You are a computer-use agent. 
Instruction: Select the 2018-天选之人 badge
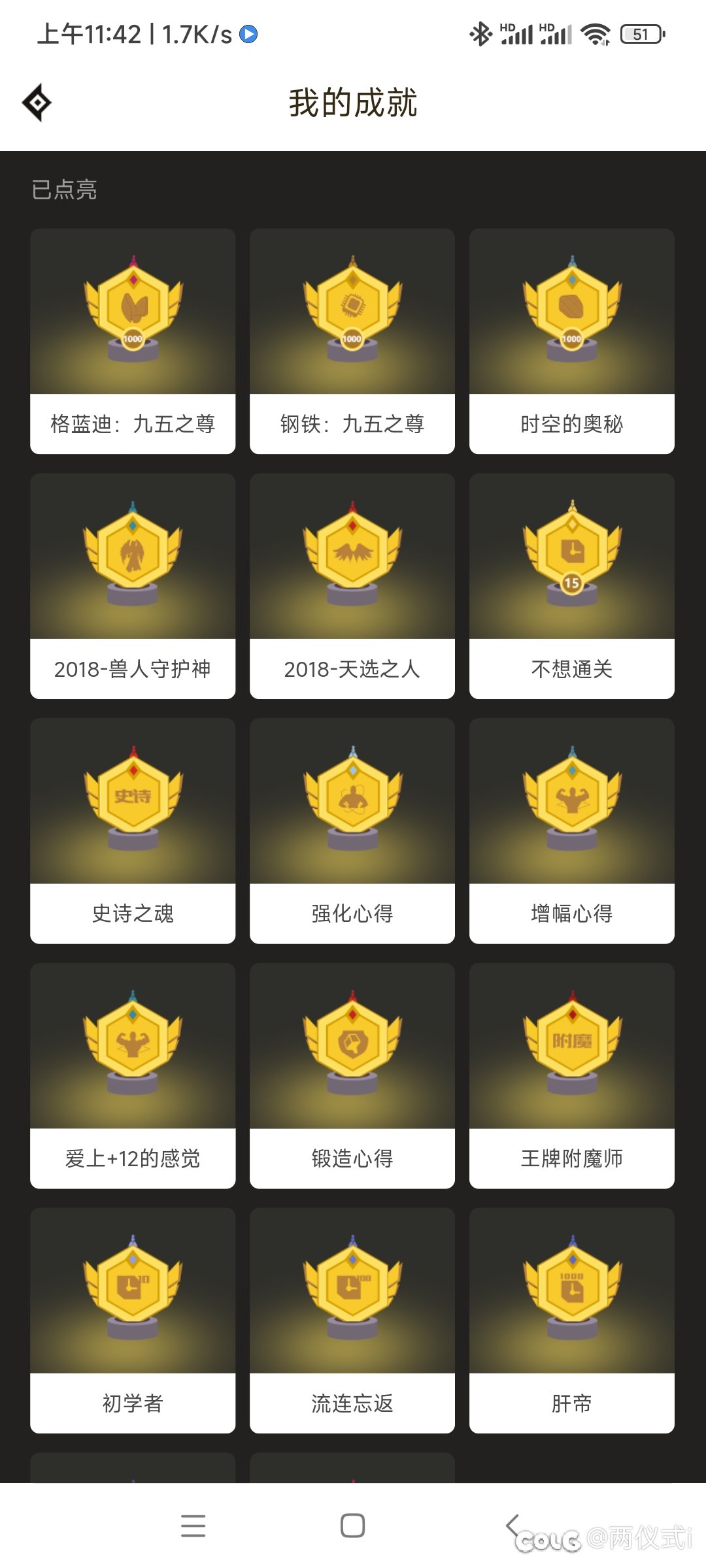click(x=352, y=586)
